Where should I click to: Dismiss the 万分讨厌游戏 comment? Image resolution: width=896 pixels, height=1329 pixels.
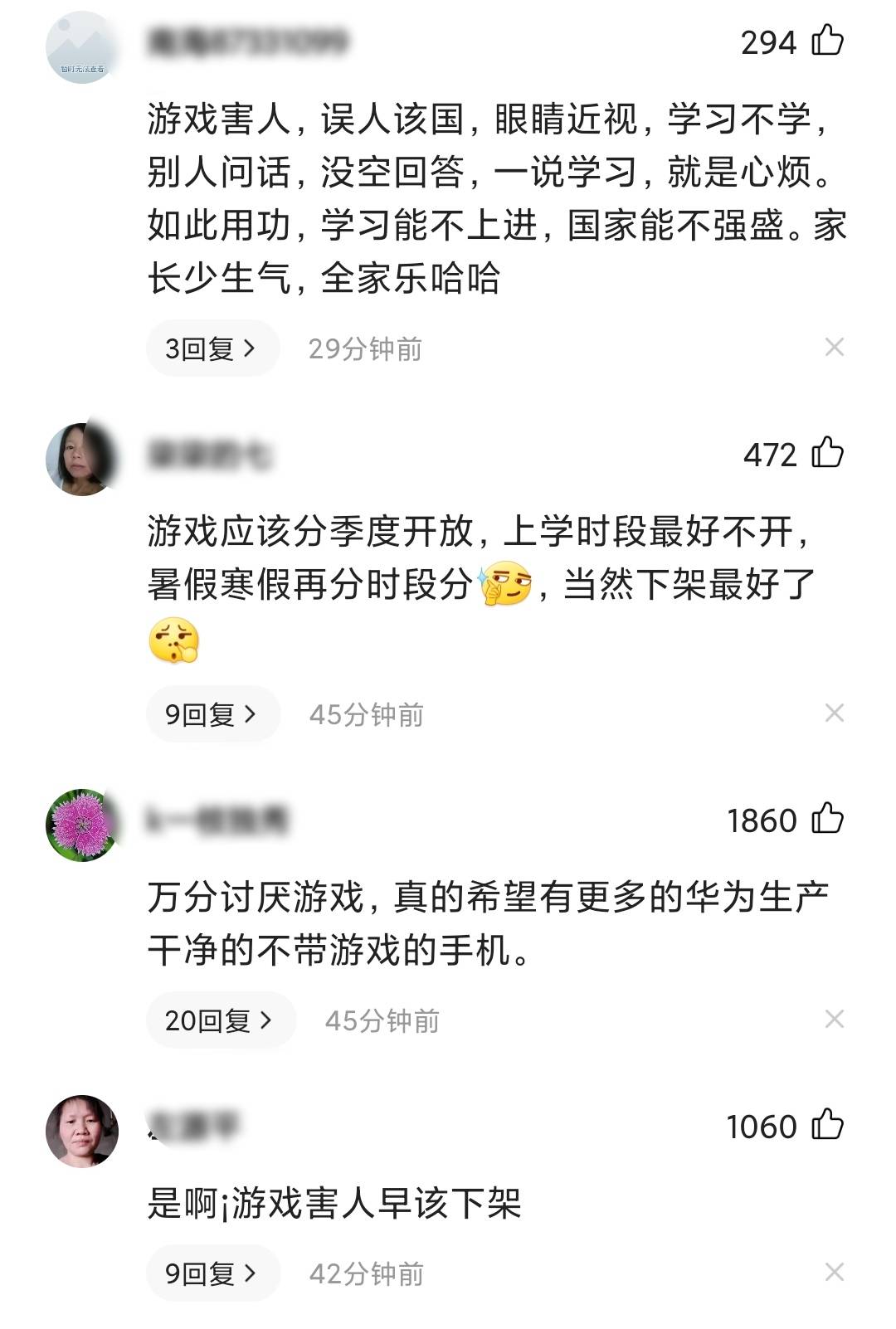tap(834, 1019)
